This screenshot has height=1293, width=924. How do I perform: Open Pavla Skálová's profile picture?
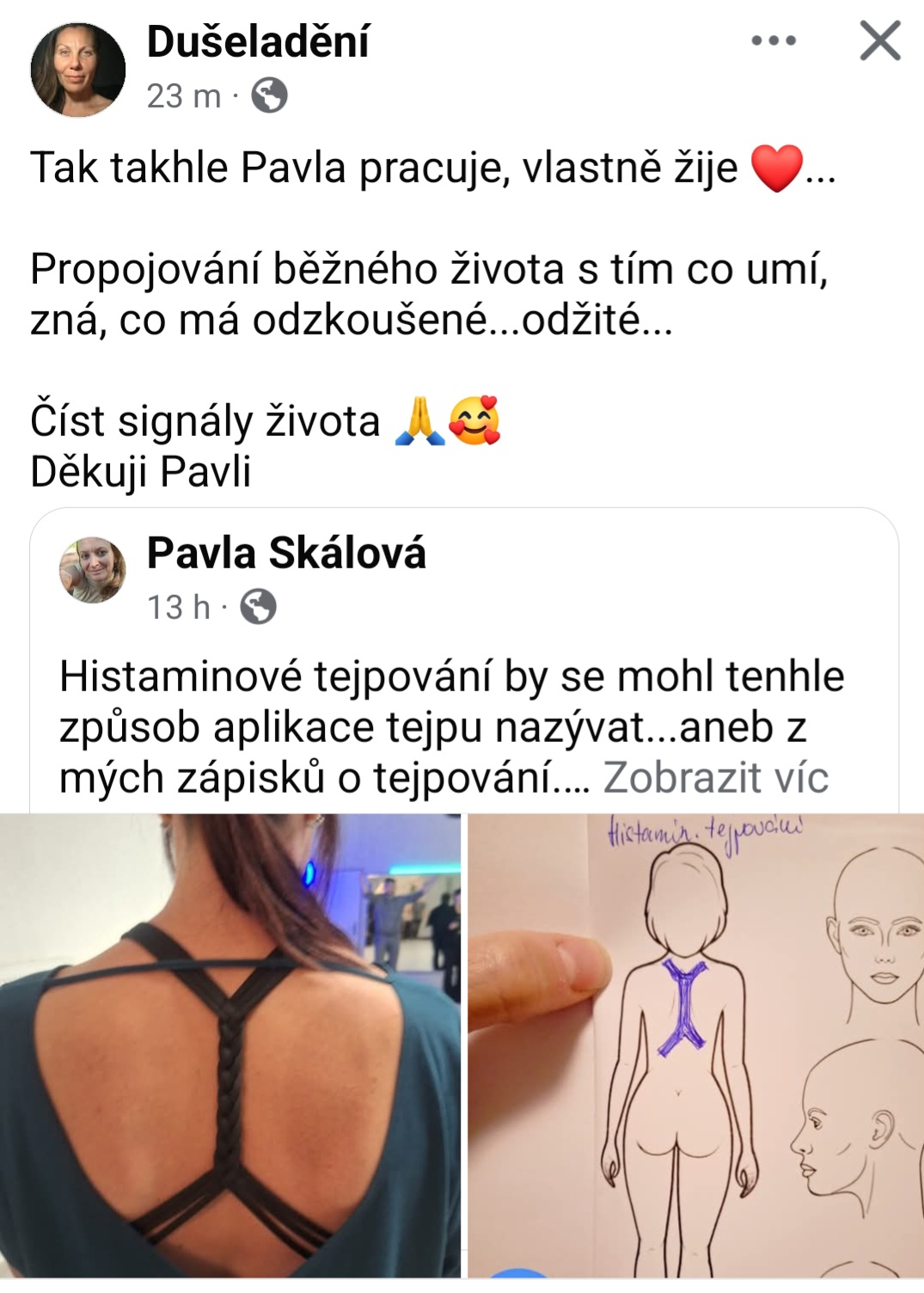tap(92, 570)
